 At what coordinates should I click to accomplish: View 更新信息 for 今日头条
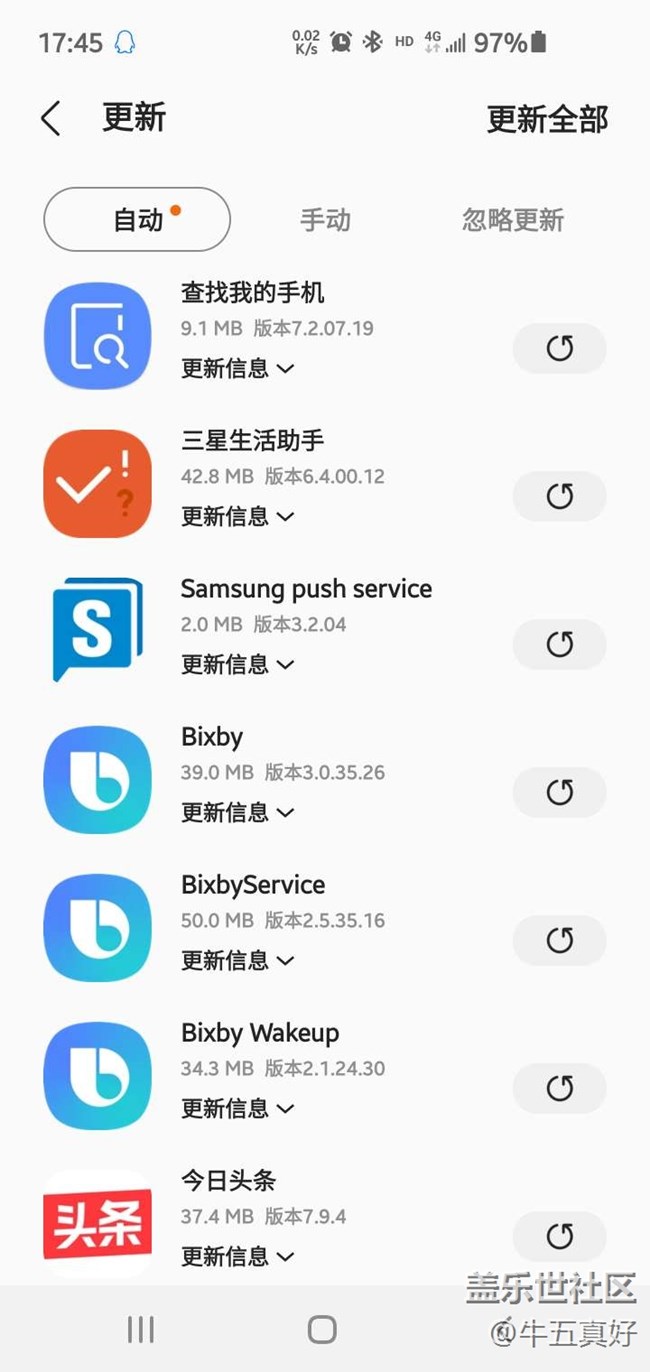pos(237,1256)
